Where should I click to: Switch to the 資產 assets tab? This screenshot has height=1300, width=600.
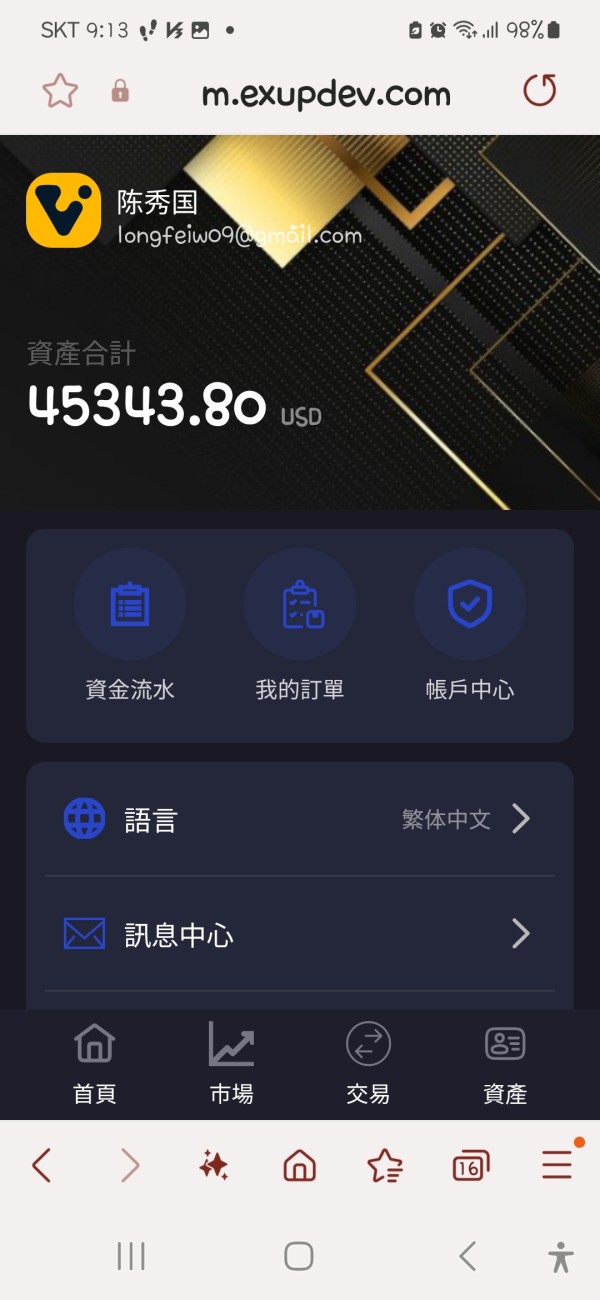505,1064
